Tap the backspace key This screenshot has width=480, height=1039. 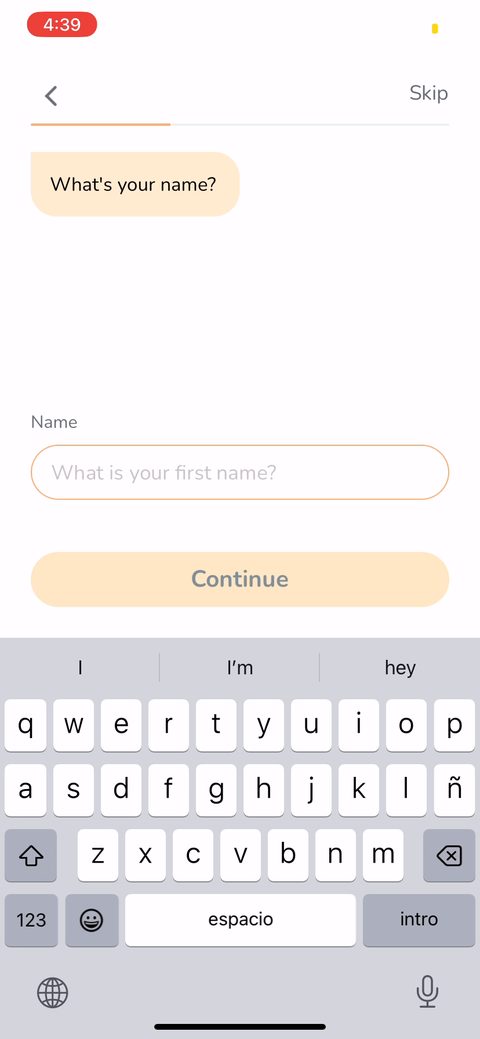449,855
